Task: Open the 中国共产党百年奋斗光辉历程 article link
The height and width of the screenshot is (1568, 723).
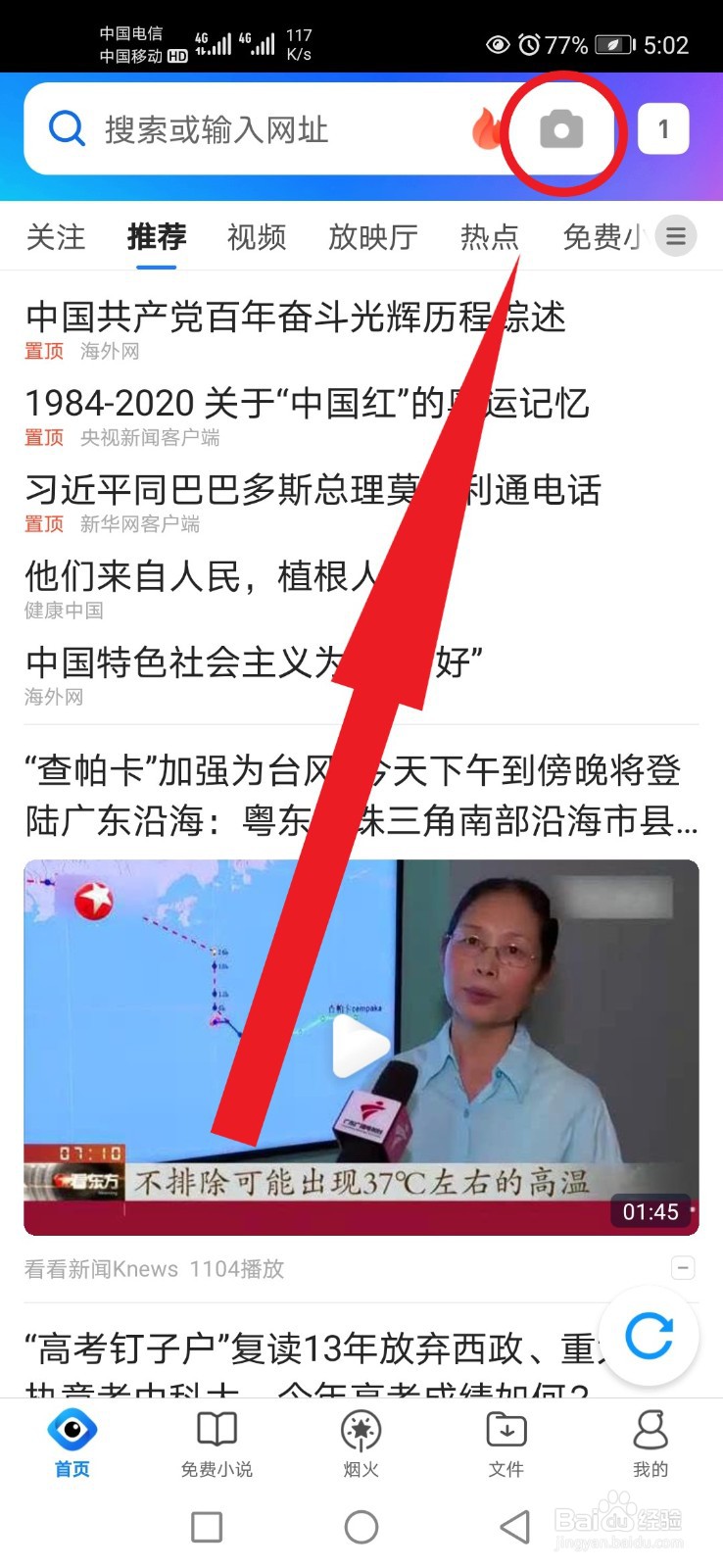Action: 294,317
